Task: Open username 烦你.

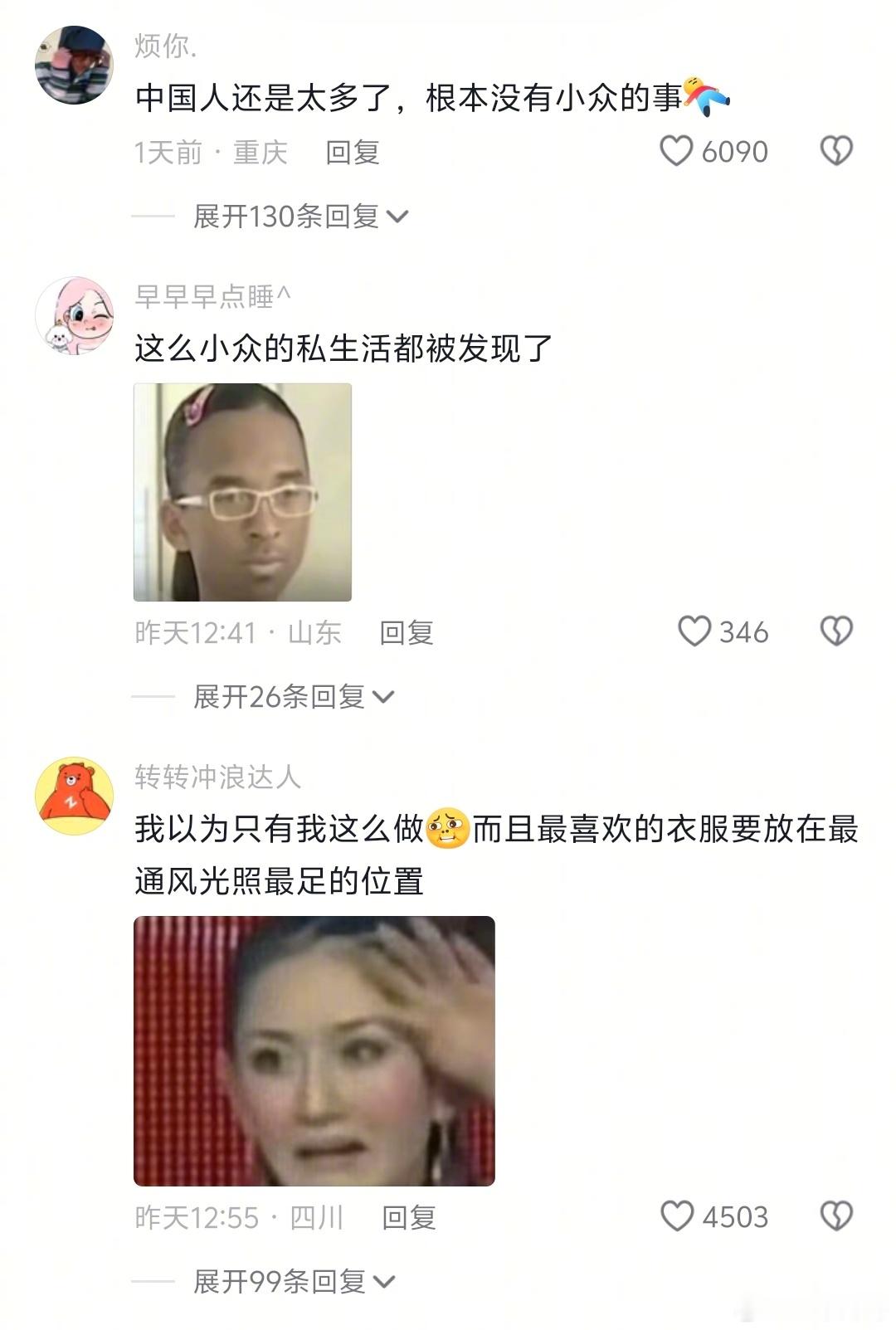Action: coord(165,48)
